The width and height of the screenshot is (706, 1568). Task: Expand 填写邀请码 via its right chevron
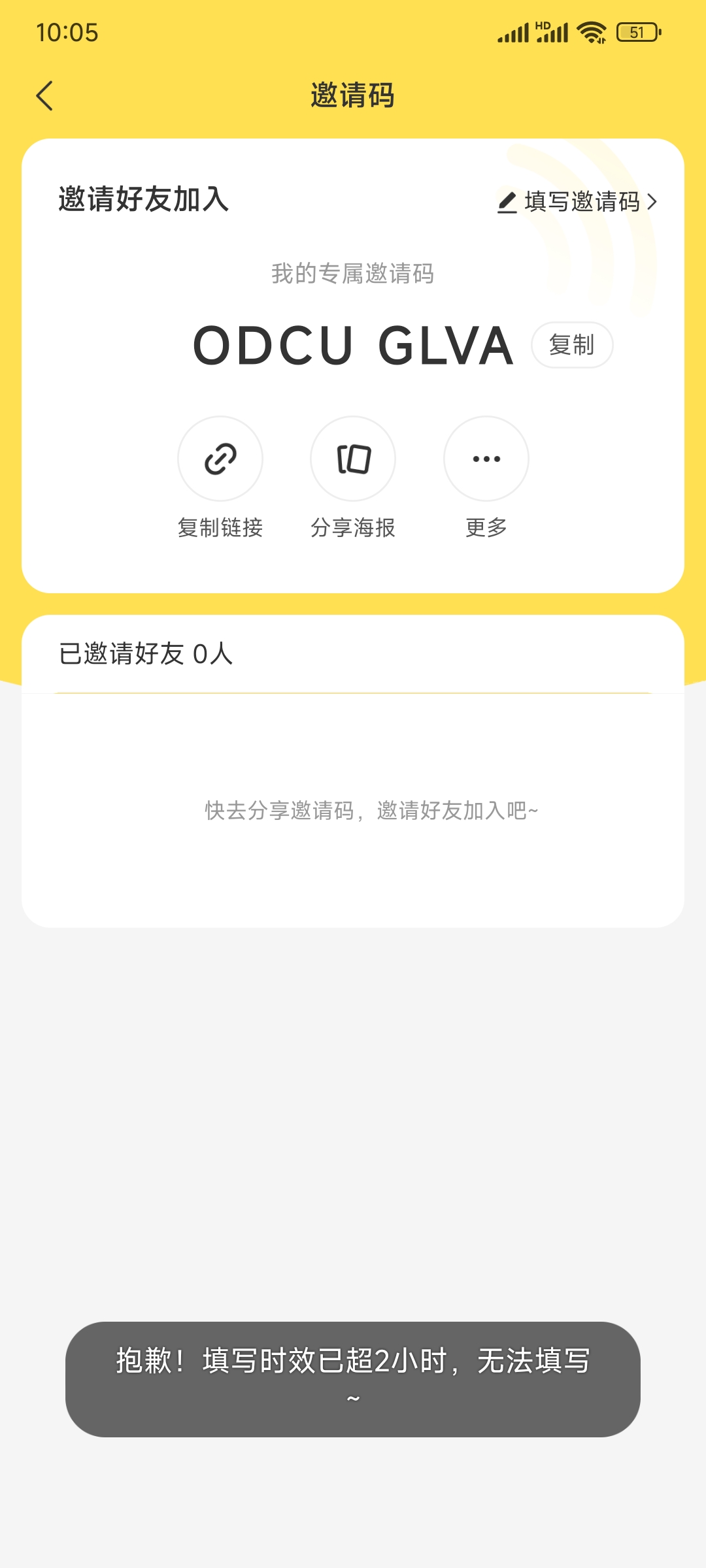(x=652, y=203)
